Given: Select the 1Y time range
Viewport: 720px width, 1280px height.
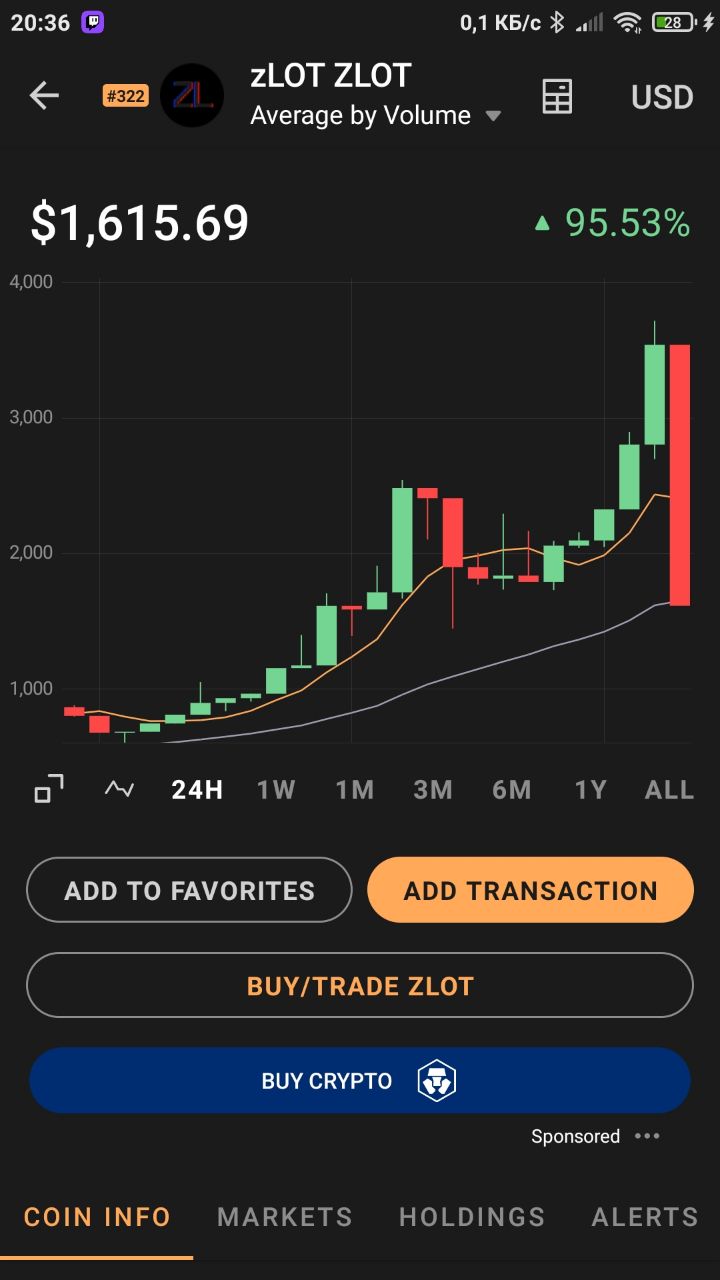Looking at the screenshot, I should tap(590, 790).
